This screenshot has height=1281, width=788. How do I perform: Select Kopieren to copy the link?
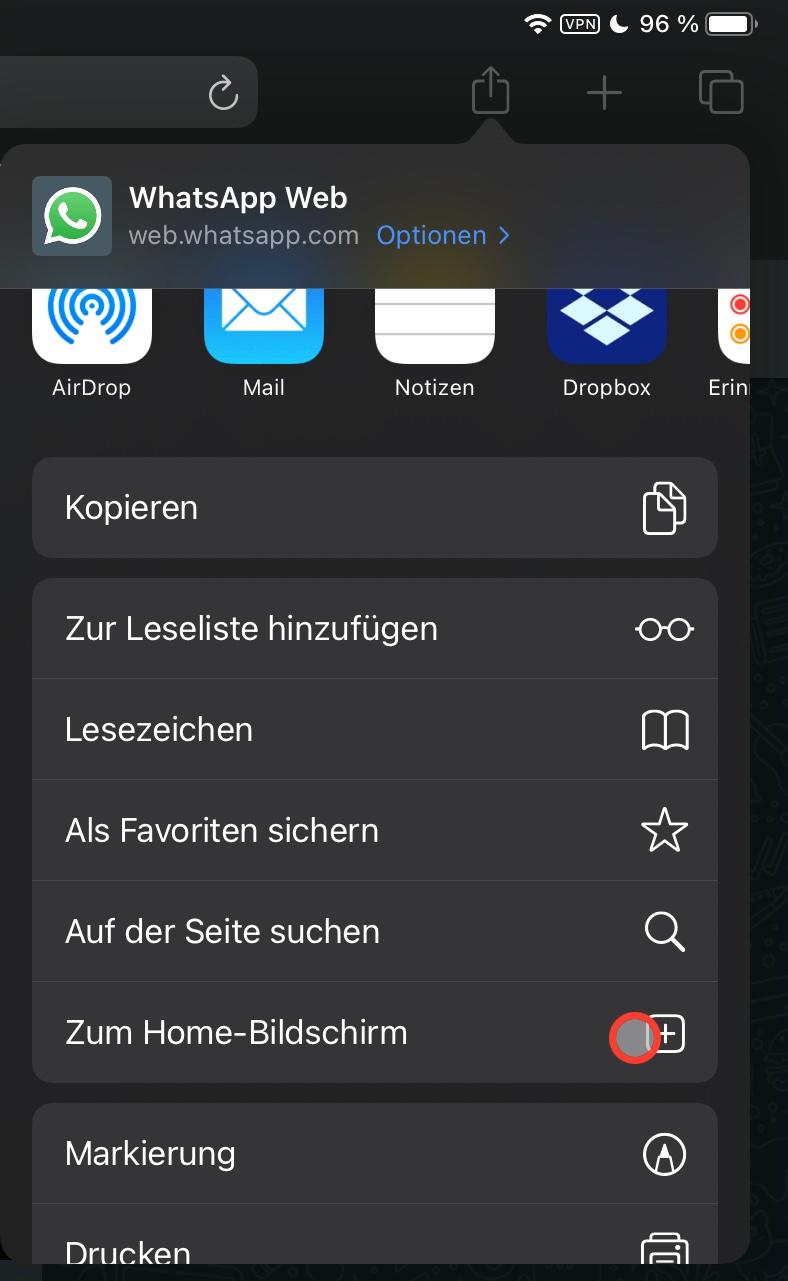coord(375,508)
